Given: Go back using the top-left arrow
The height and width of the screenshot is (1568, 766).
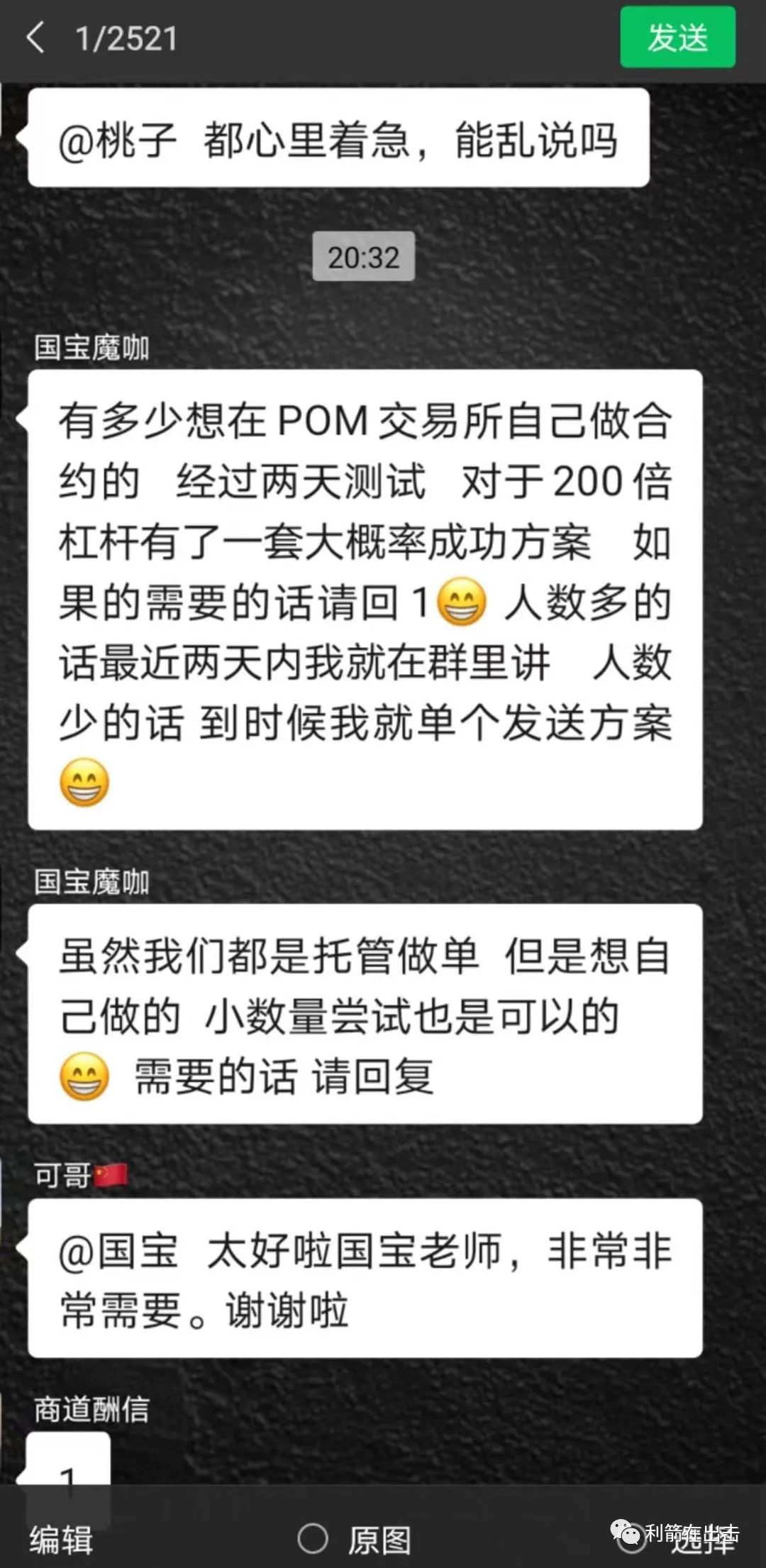Looking at the screenshot, I should coord(35,38).
